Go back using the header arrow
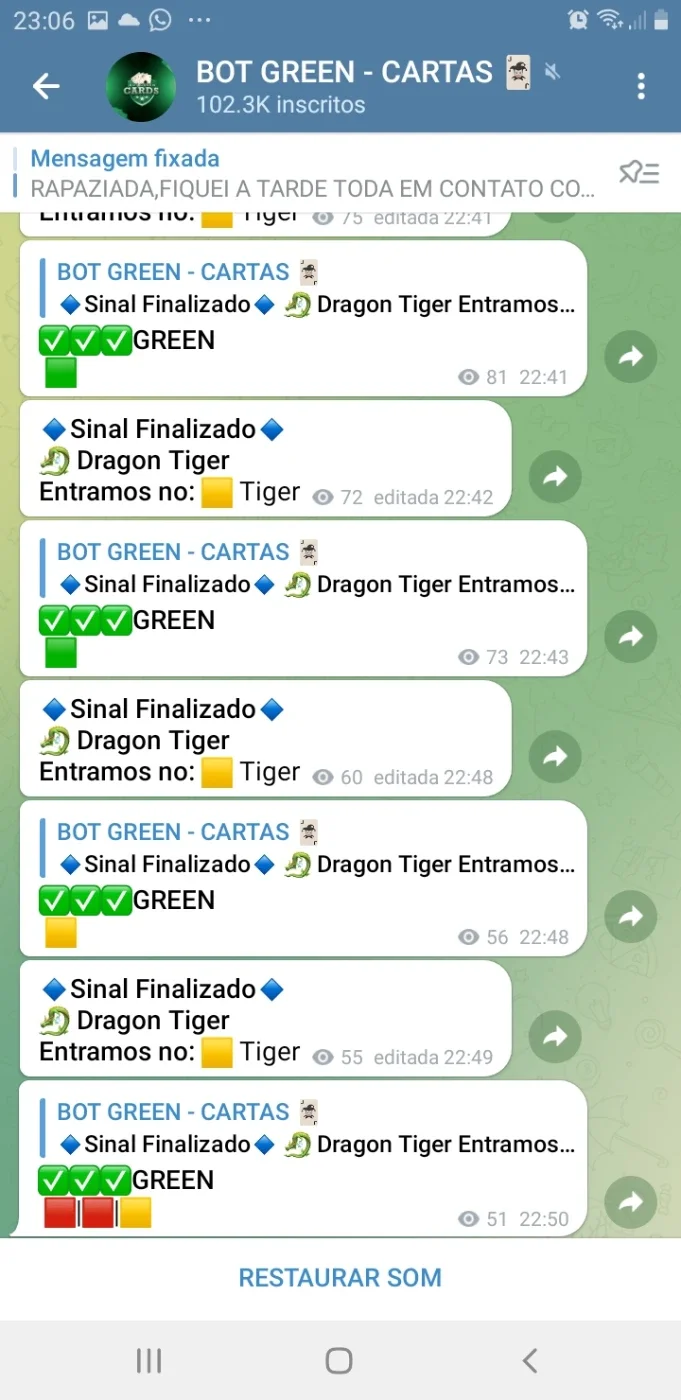 [46, 87]
